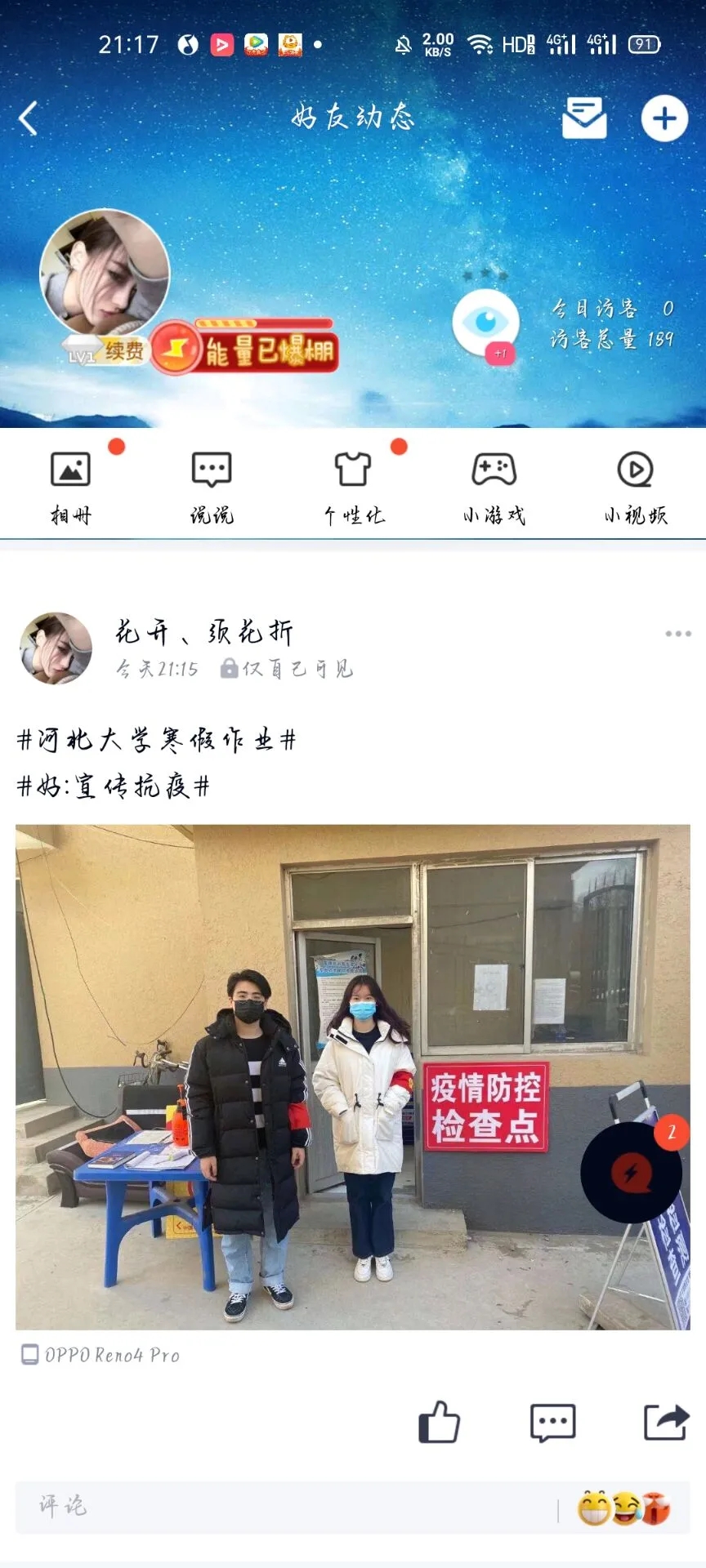This screenshot has width=706, height=1568.
Task: Tap the 续费 renew badge
Action: (123, 352)
